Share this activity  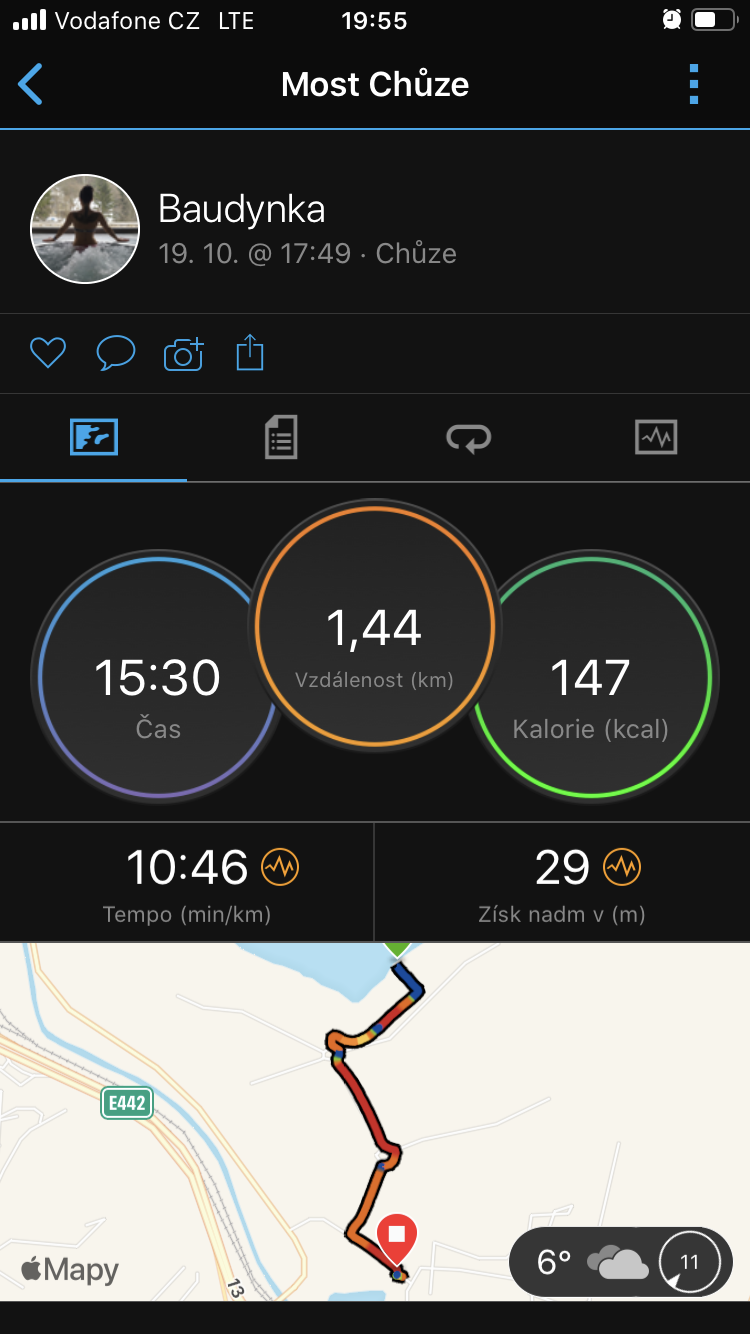[250, 353]
